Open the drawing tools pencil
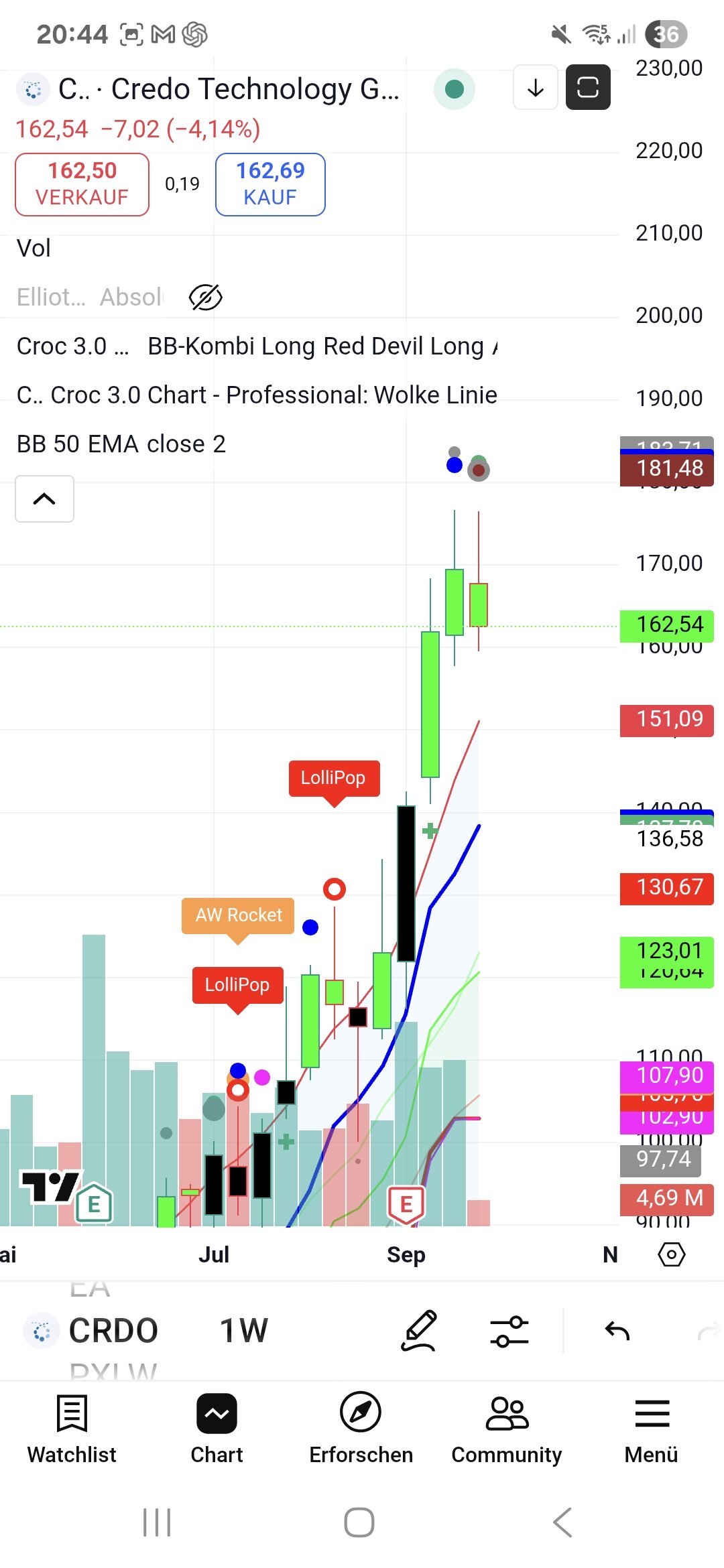This screenshot has height=1568, width=724. click(419, 1330)
